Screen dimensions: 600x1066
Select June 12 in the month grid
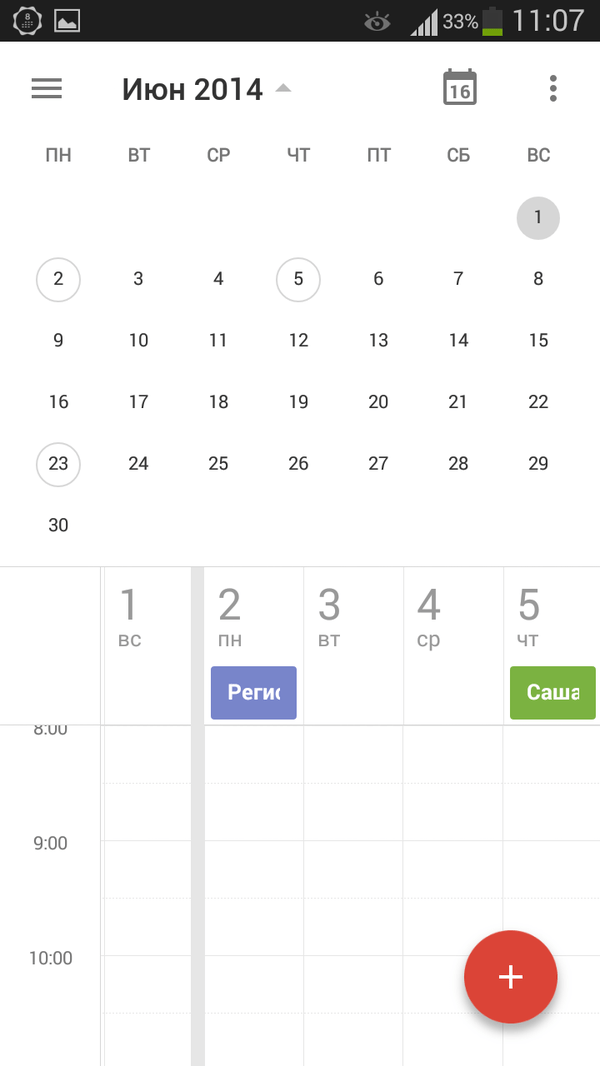tap(298, 340)
